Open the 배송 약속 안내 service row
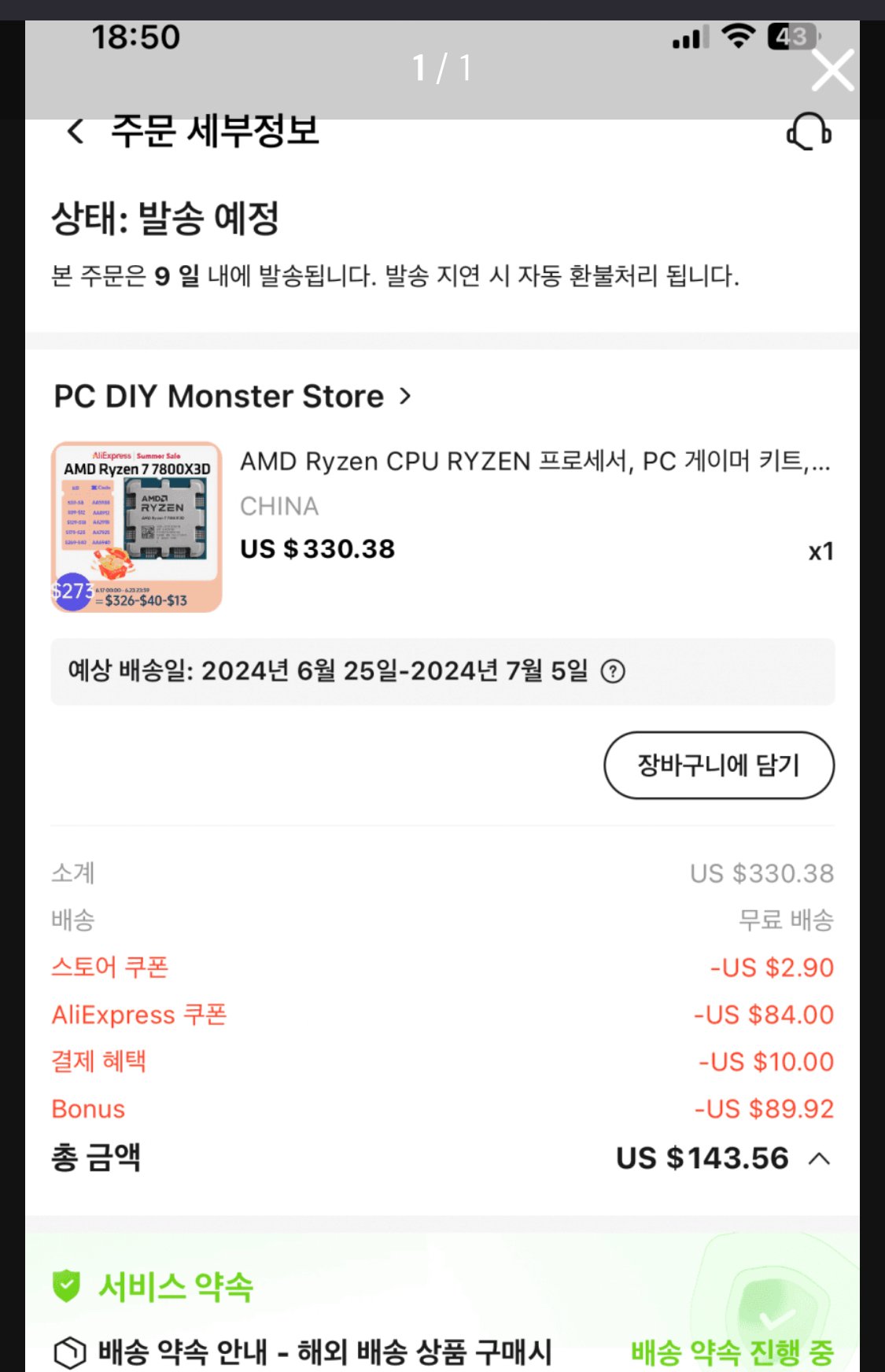The width and height of the screenshot is (885, 1372). (323, 1352)
